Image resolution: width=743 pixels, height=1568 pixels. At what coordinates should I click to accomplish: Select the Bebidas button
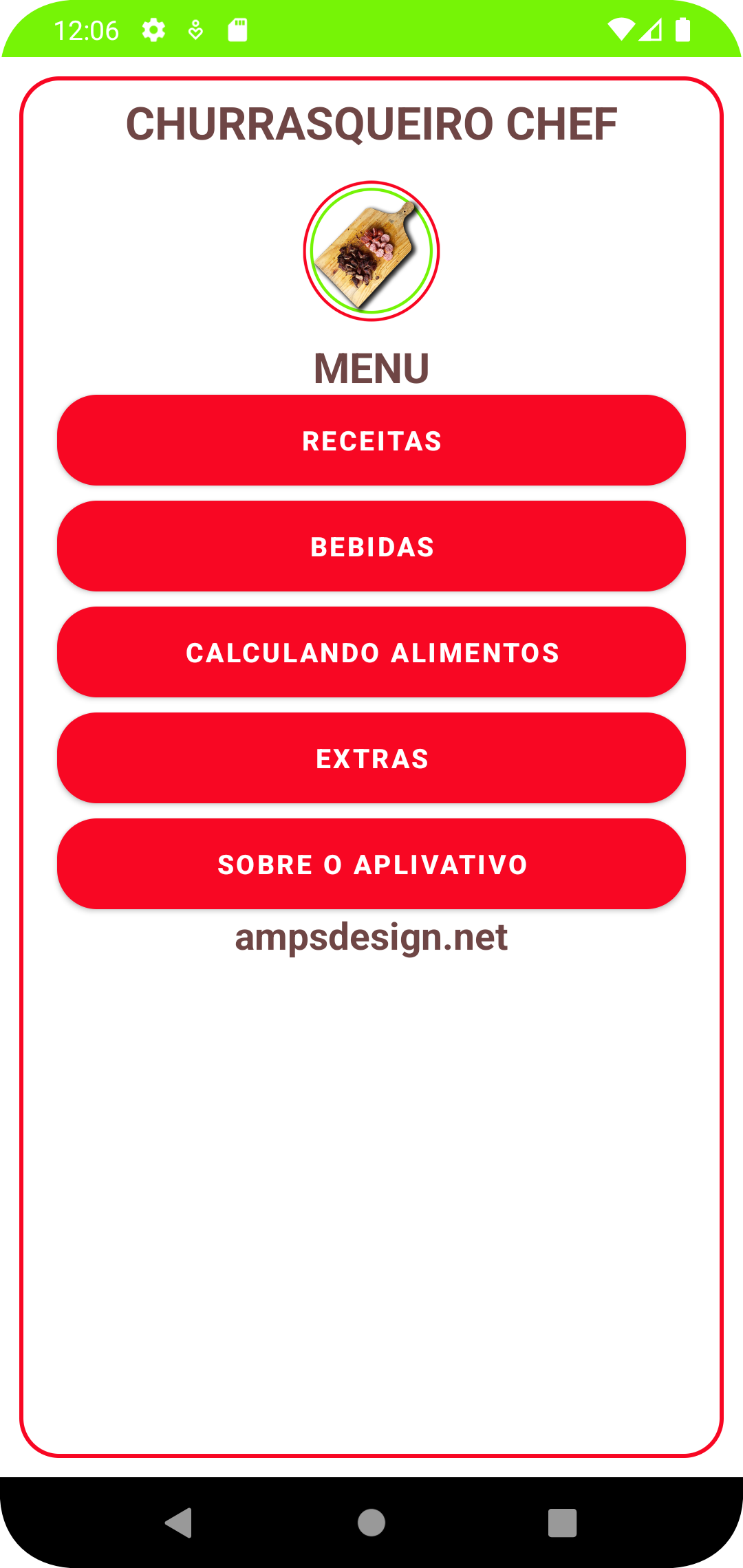371,546
